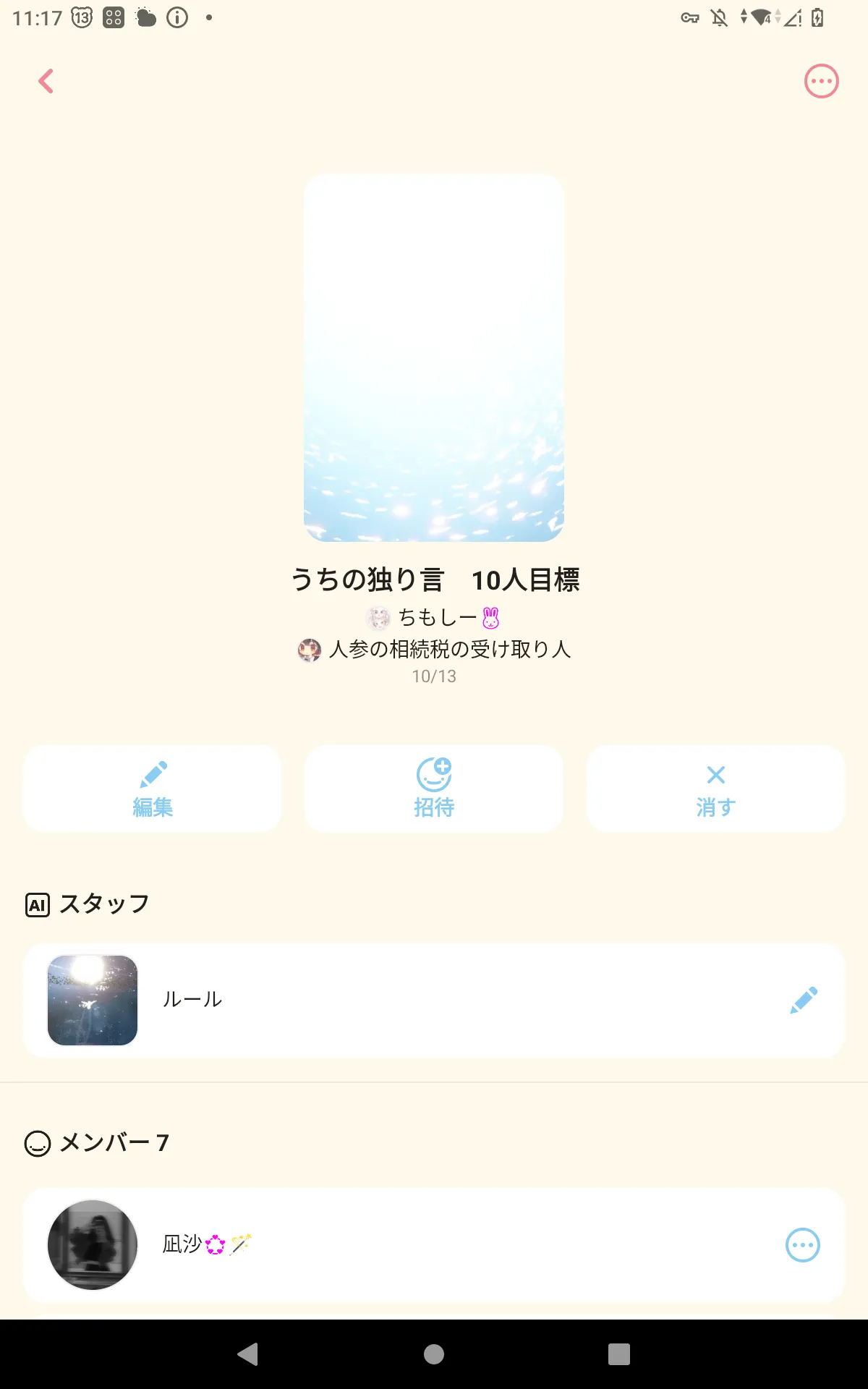Tap the 消す delete button

click(715, 789)
